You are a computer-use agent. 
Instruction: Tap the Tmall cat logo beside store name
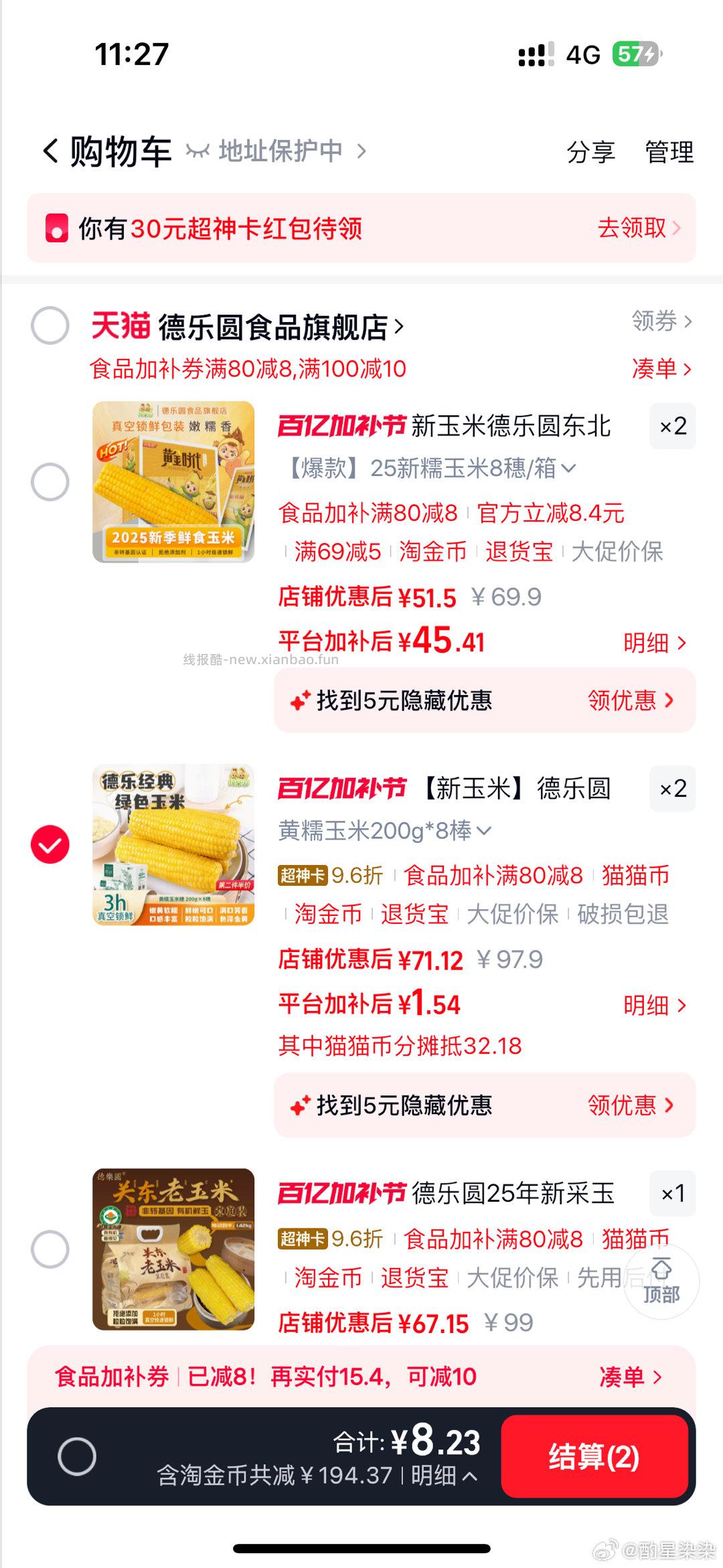[120, 325]
